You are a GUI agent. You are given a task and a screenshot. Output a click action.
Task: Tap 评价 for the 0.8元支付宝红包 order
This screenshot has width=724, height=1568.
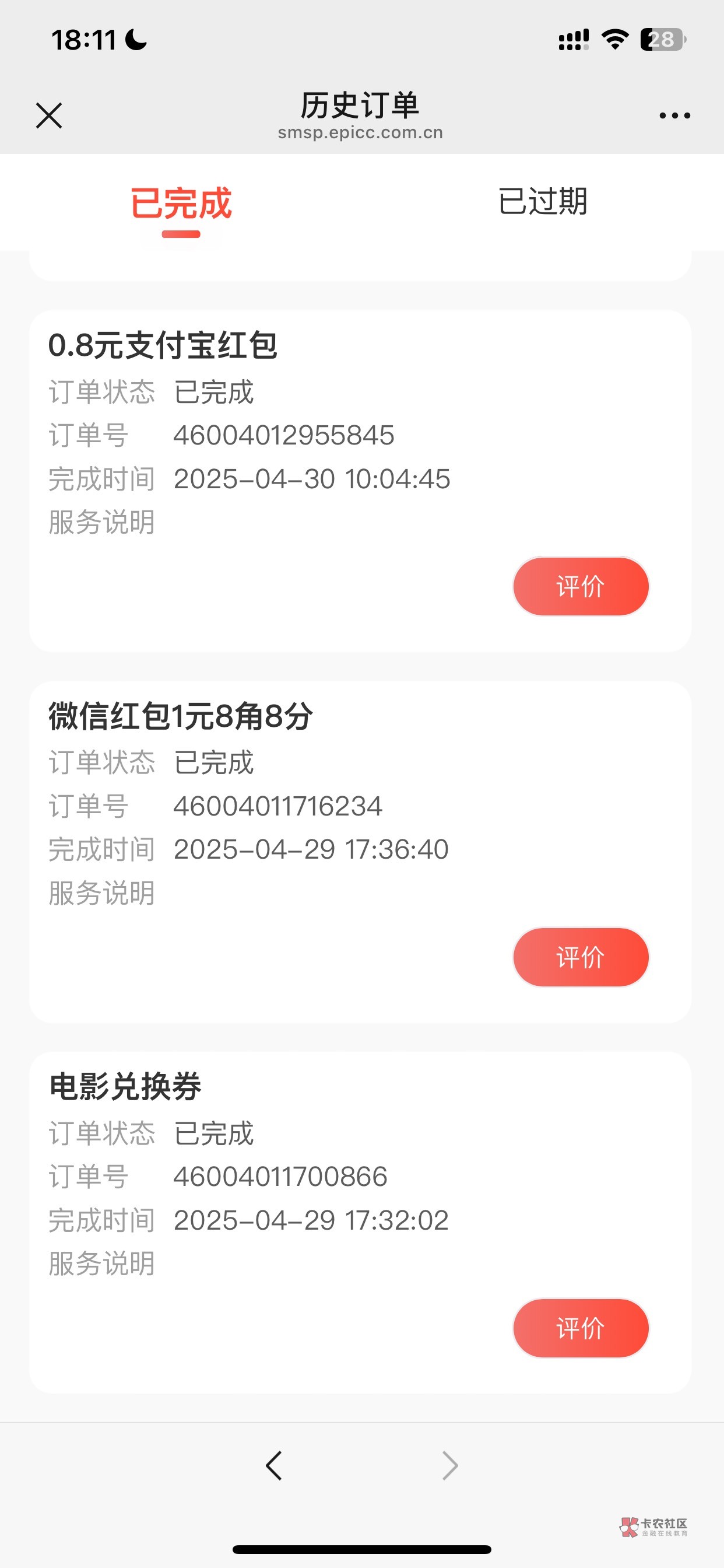[581, 586]
